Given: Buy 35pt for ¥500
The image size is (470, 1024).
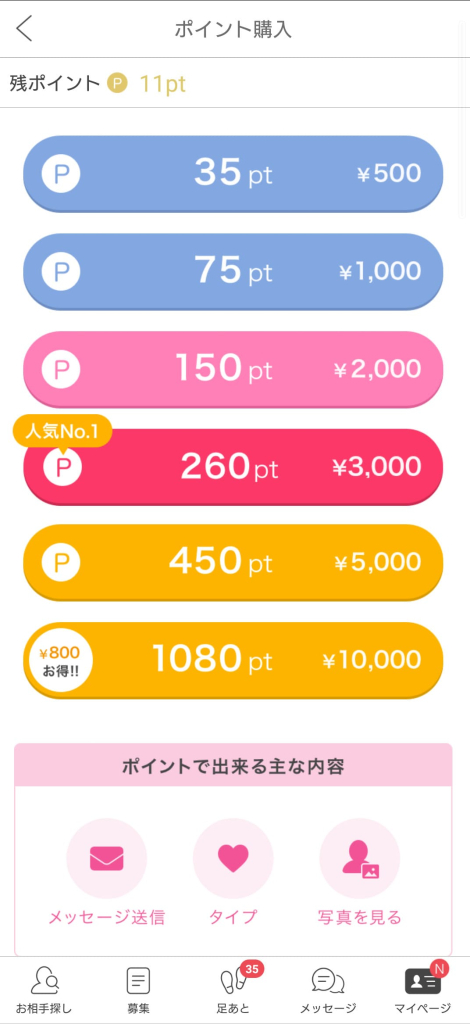Looking at the screenshot, I should coord(233,174).
